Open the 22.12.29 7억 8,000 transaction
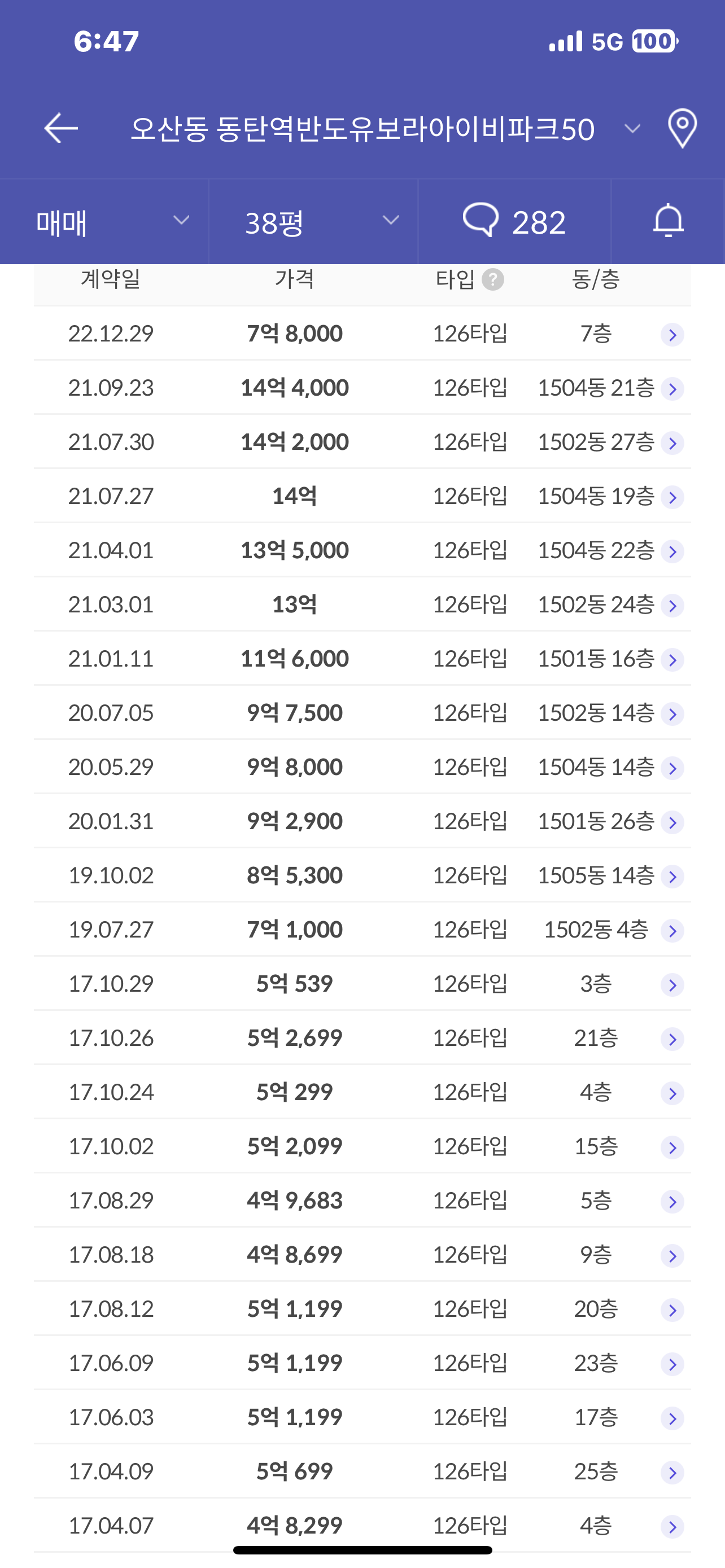725x1568 pixels. 362,334
